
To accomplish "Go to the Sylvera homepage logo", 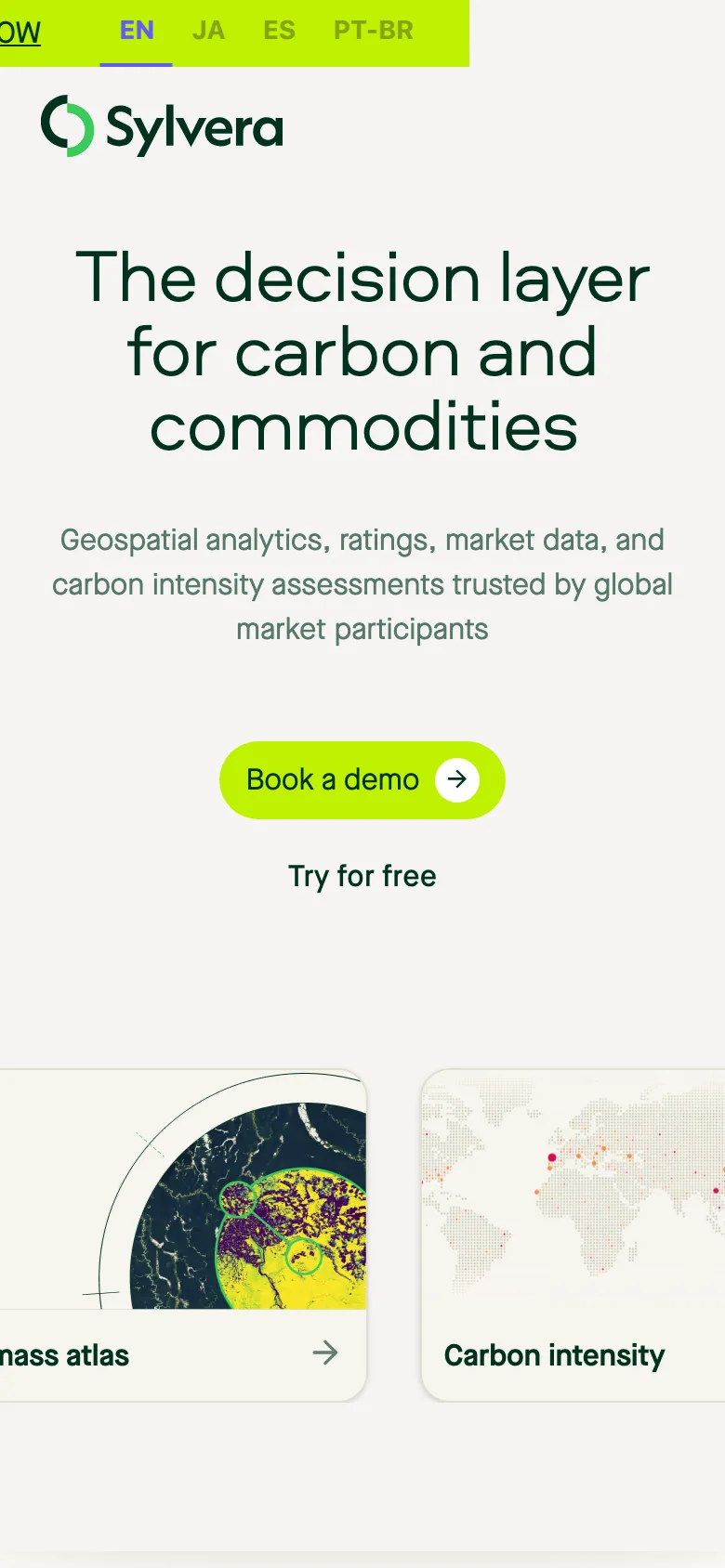I will click(162, 126).
